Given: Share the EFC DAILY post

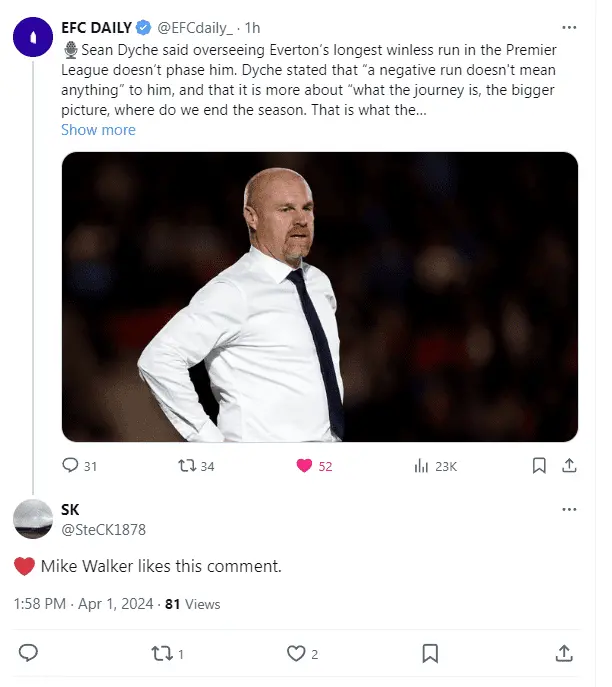Looking at the screenshot, I should point(568,466).
